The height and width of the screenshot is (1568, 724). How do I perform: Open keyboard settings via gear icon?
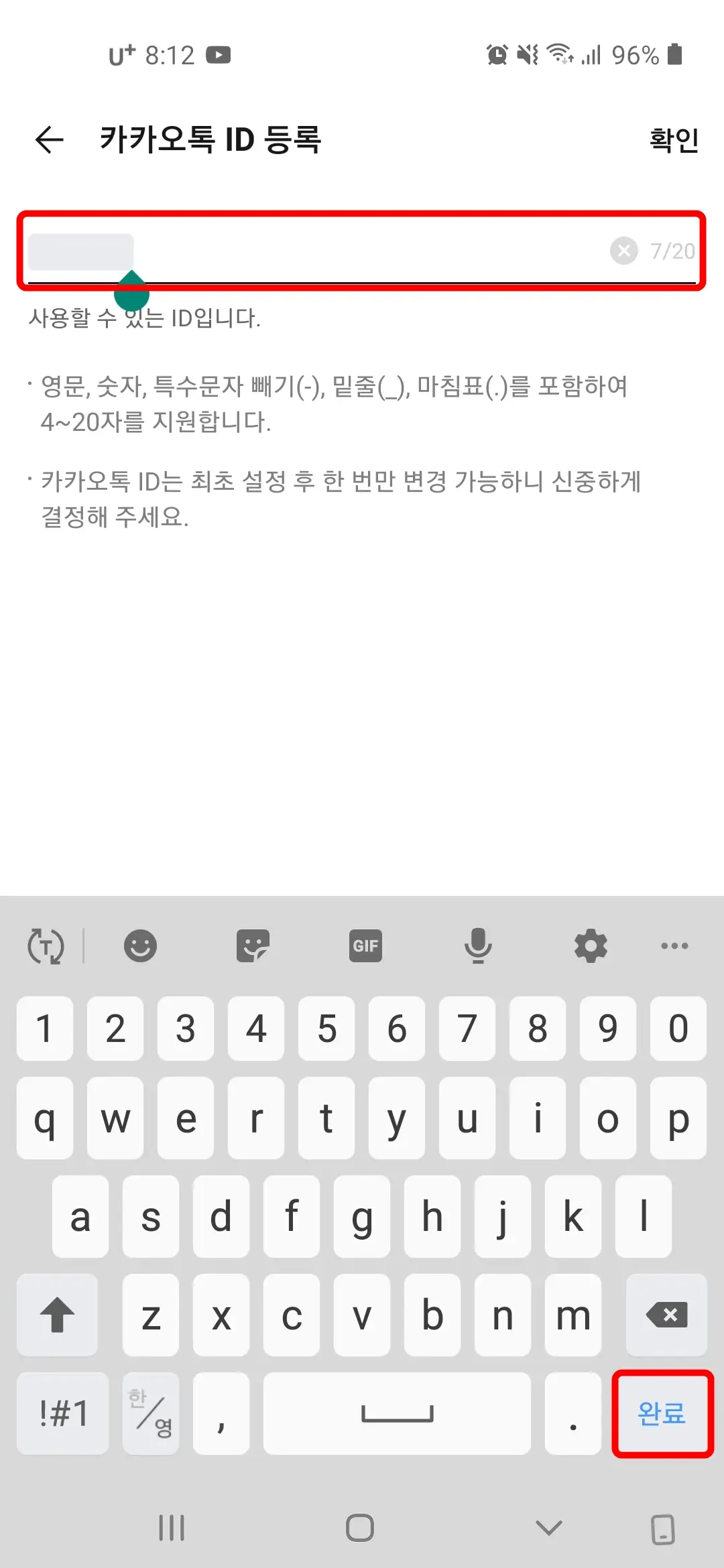pyautogui.click(x=590, y=945)
